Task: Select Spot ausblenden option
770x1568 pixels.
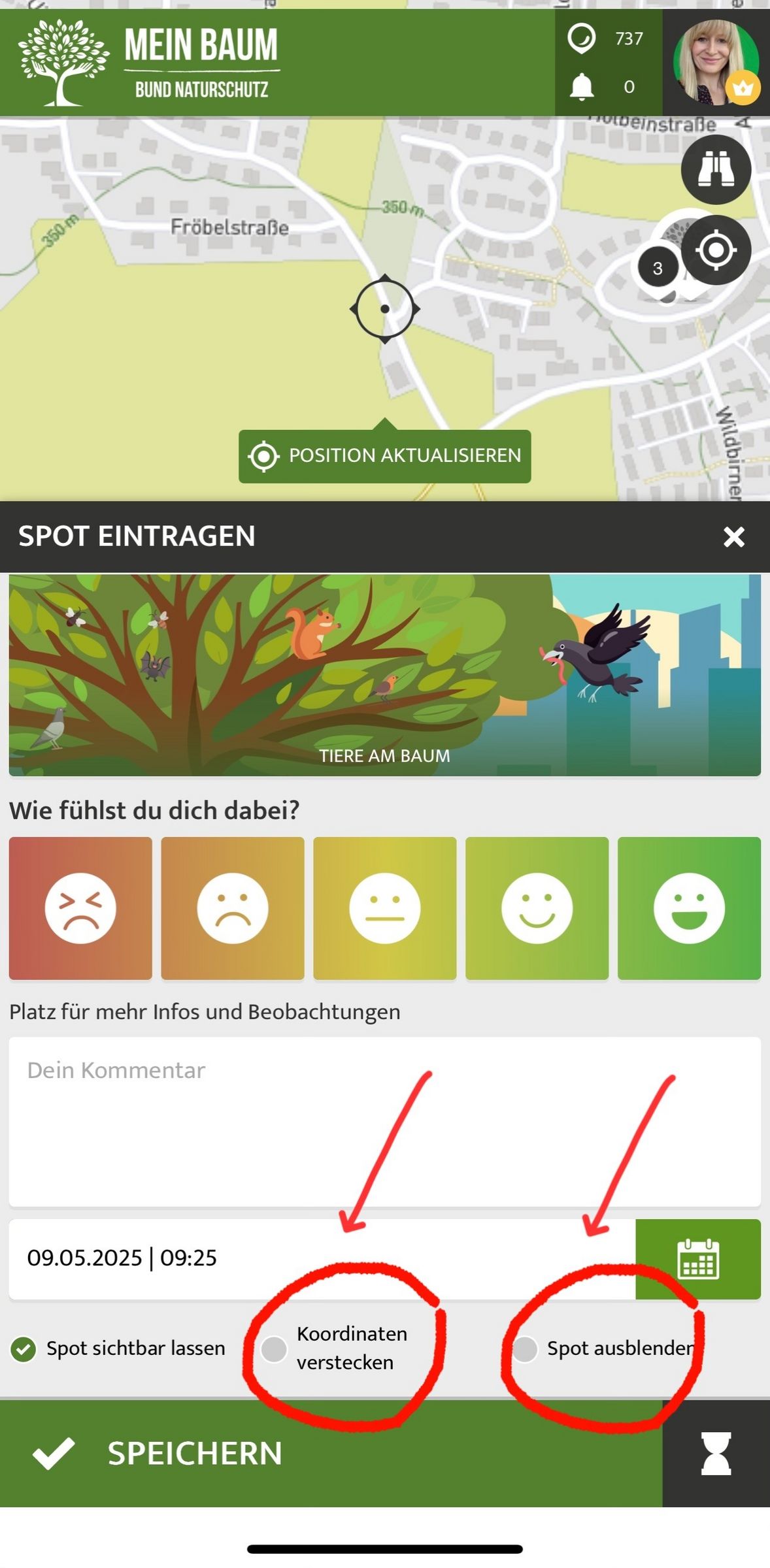Action: coord(525,1349)
